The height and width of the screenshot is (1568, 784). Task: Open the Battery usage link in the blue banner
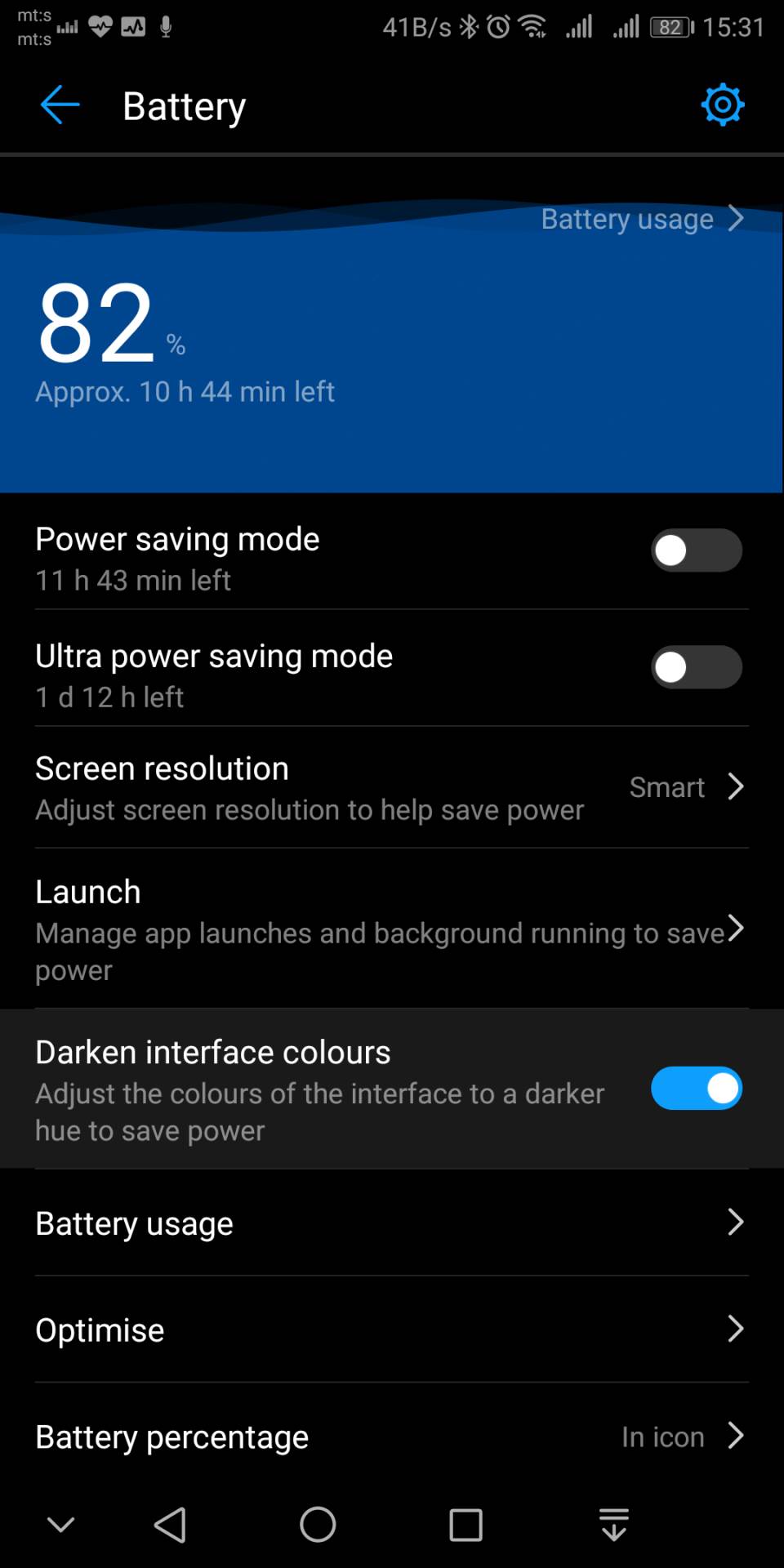[642, 219]
